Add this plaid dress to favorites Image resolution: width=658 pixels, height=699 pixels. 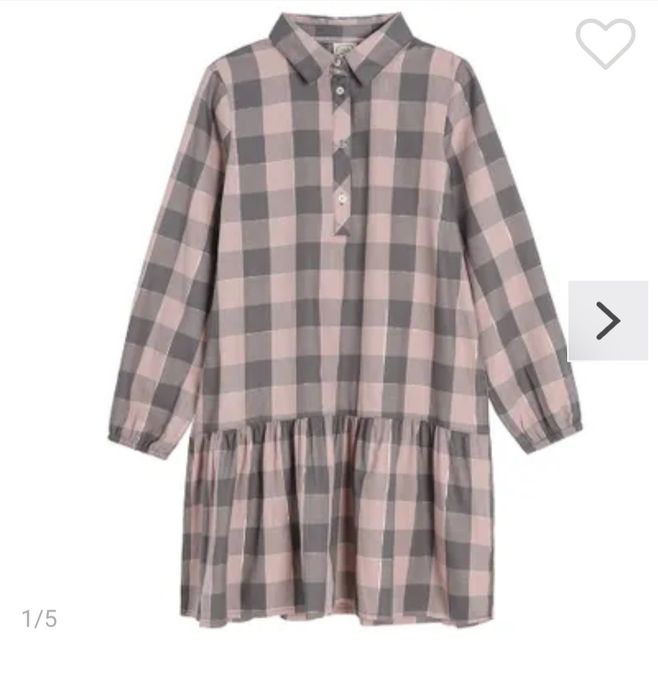pyautogui.click(x=605, y=43)
